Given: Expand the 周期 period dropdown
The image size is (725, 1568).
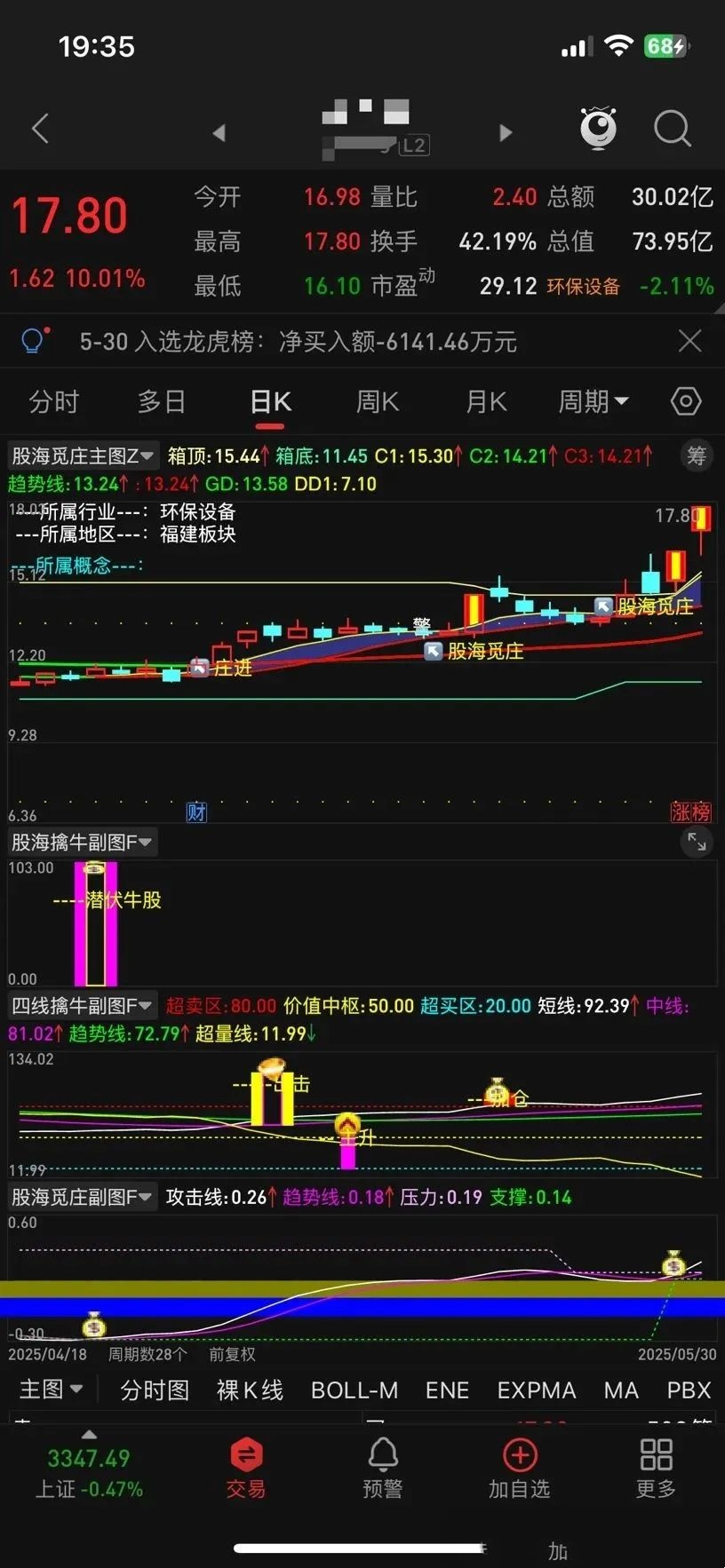Looking at the screenshot, I should click(x=593, y=402).
